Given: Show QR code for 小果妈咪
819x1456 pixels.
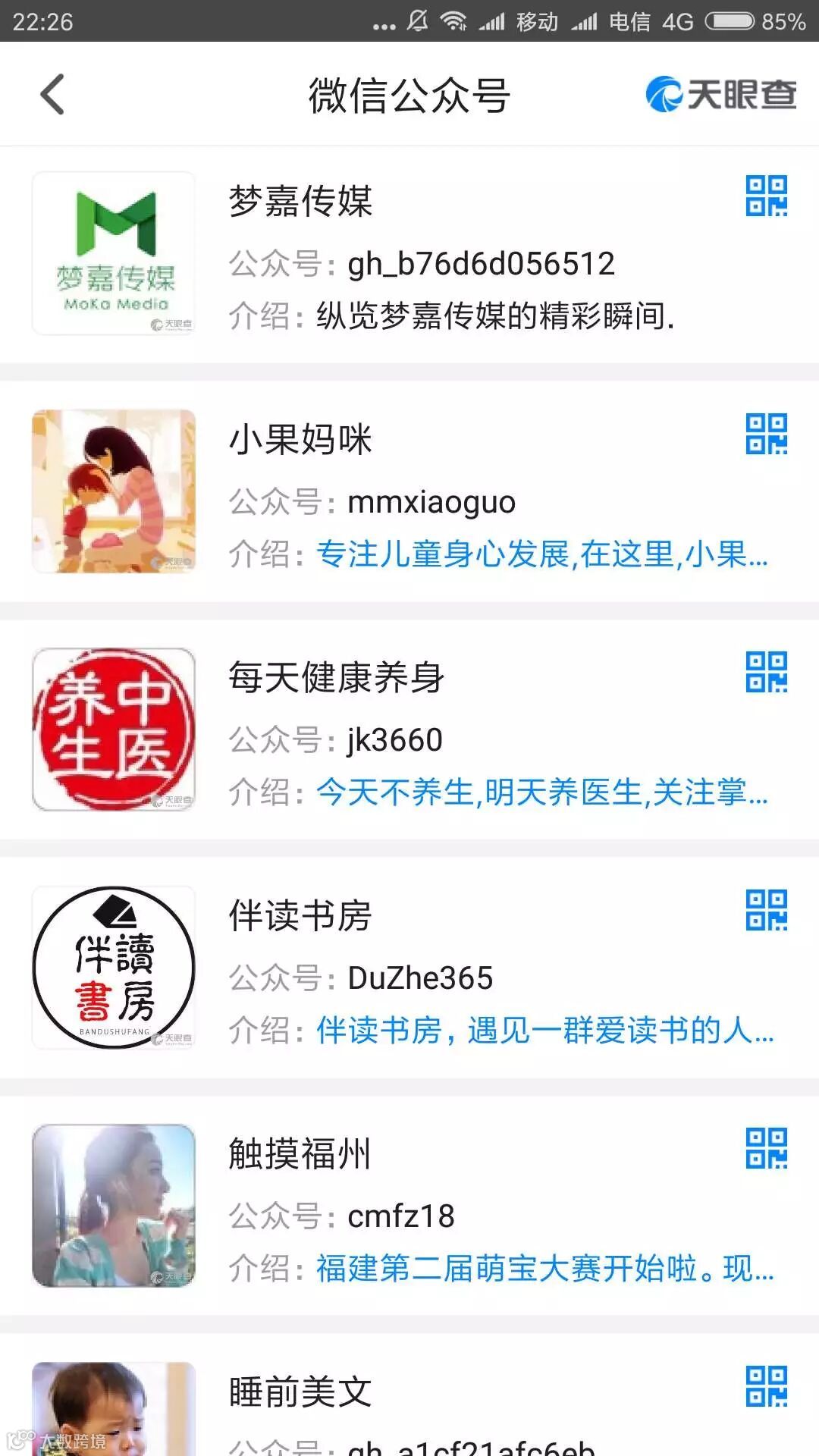Looking at the screenshot, I should 766,435.
